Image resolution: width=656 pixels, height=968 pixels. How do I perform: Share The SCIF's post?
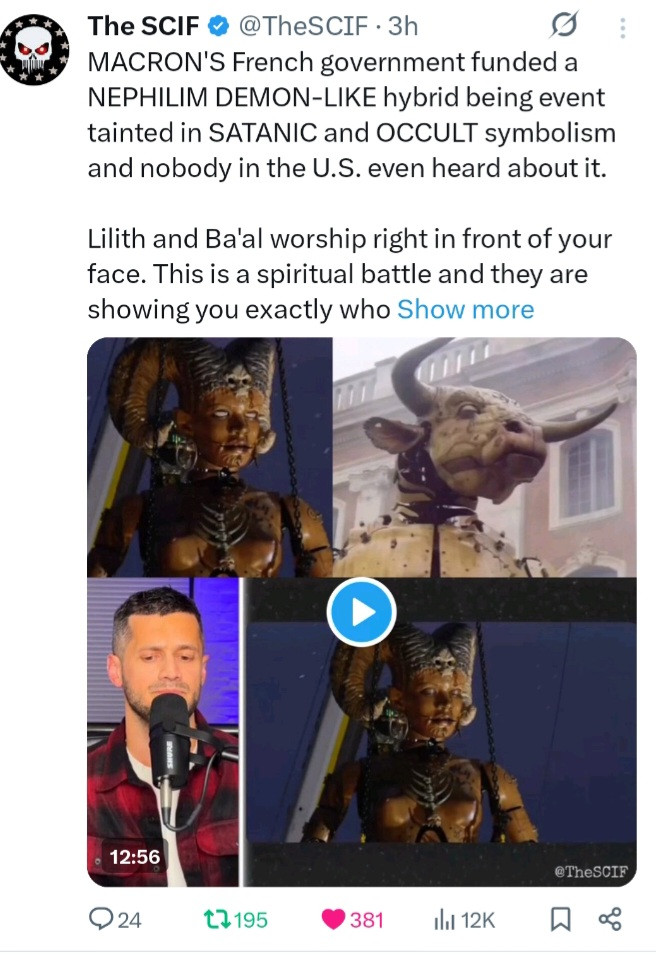coord(610,919)
